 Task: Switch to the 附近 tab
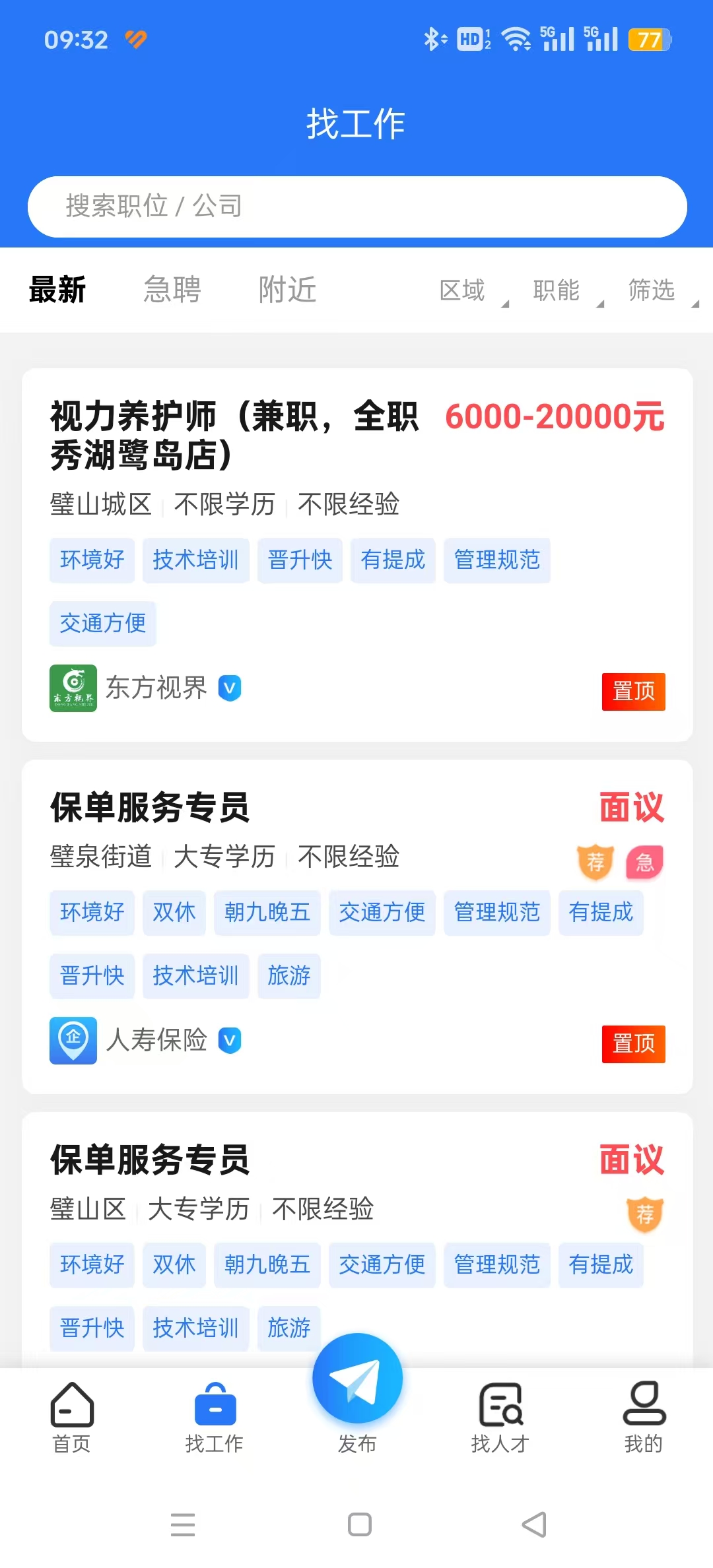287,290
